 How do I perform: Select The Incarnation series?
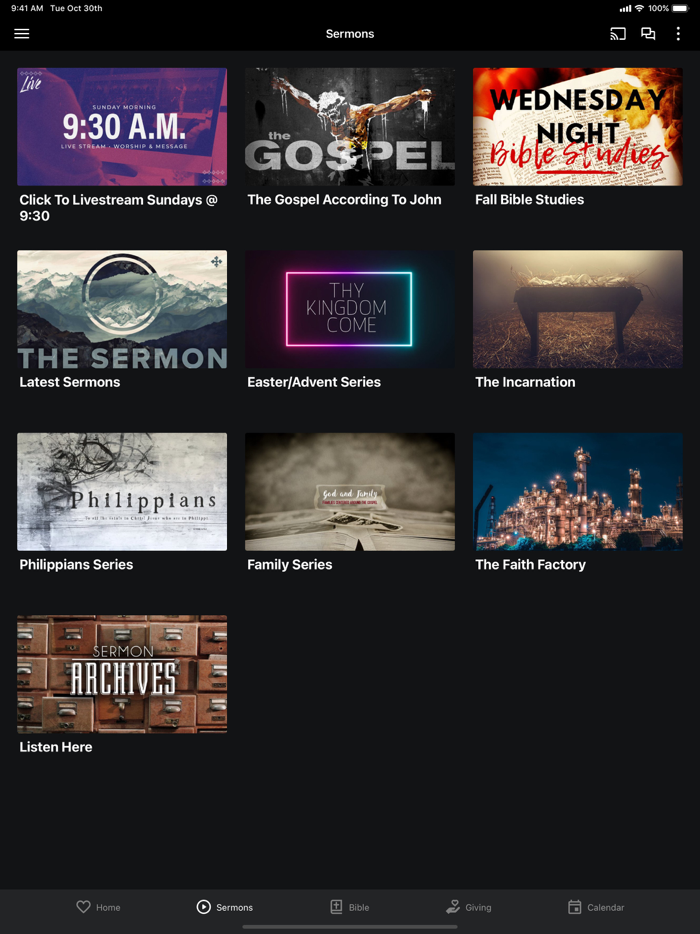coord(578,310)
